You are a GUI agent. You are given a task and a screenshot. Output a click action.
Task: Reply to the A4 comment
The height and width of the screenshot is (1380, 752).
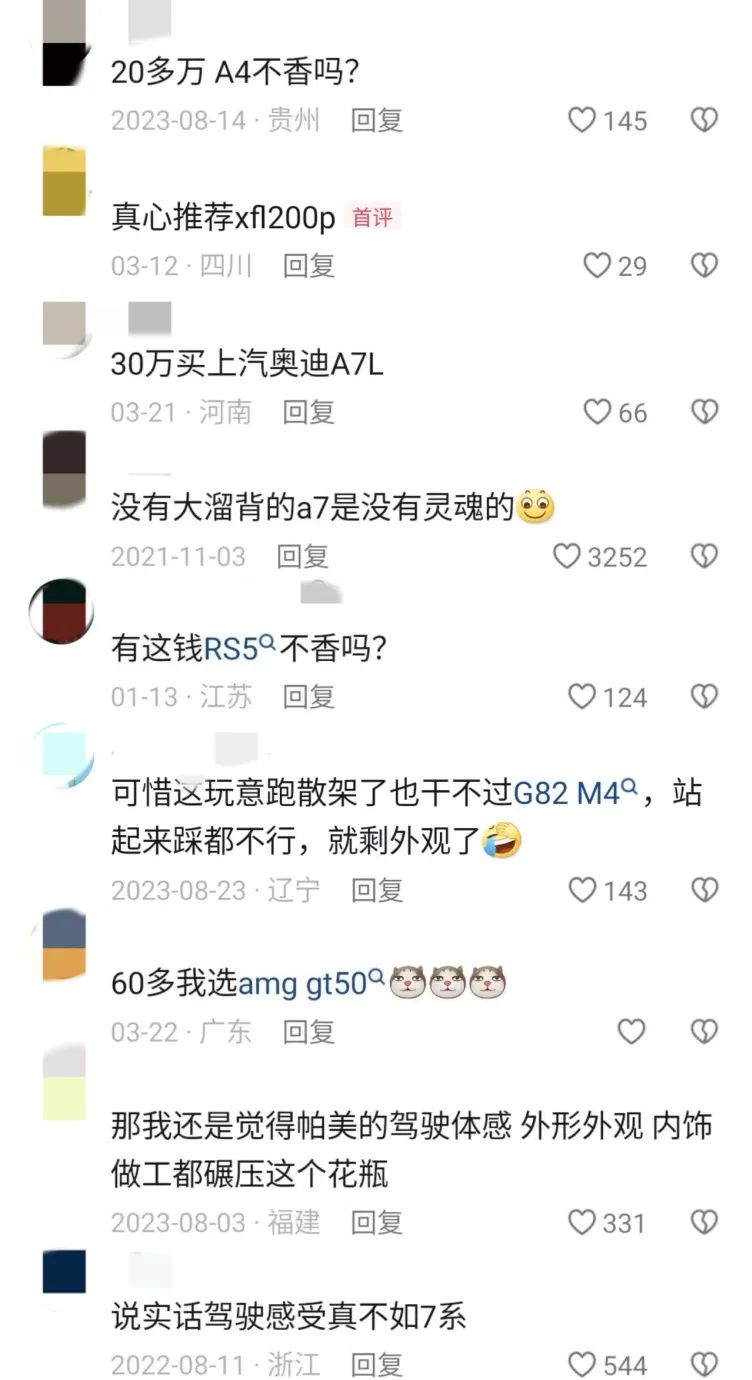click(x=376, y=121)
